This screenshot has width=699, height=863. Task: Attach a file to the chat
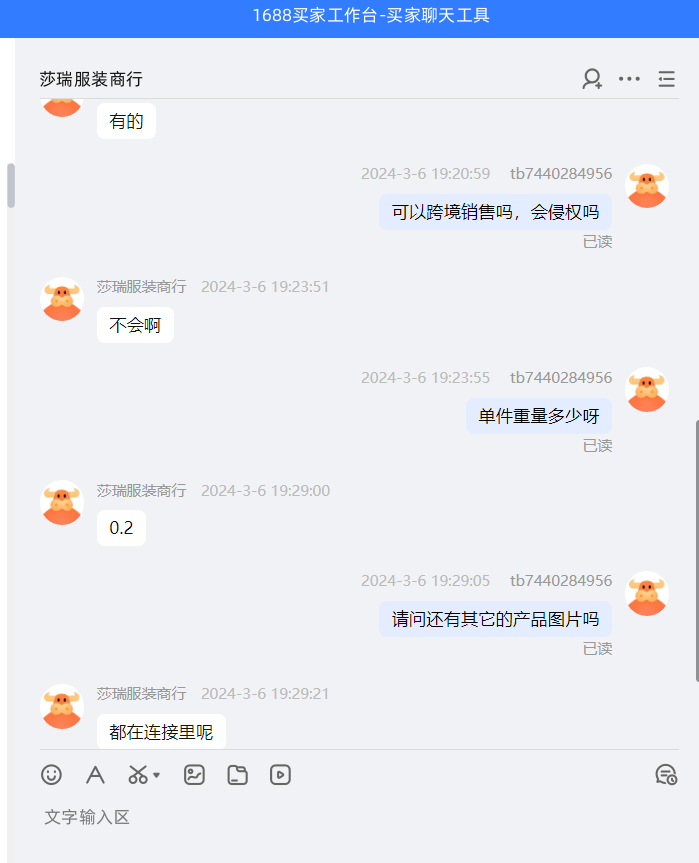[x=237, y=774]
